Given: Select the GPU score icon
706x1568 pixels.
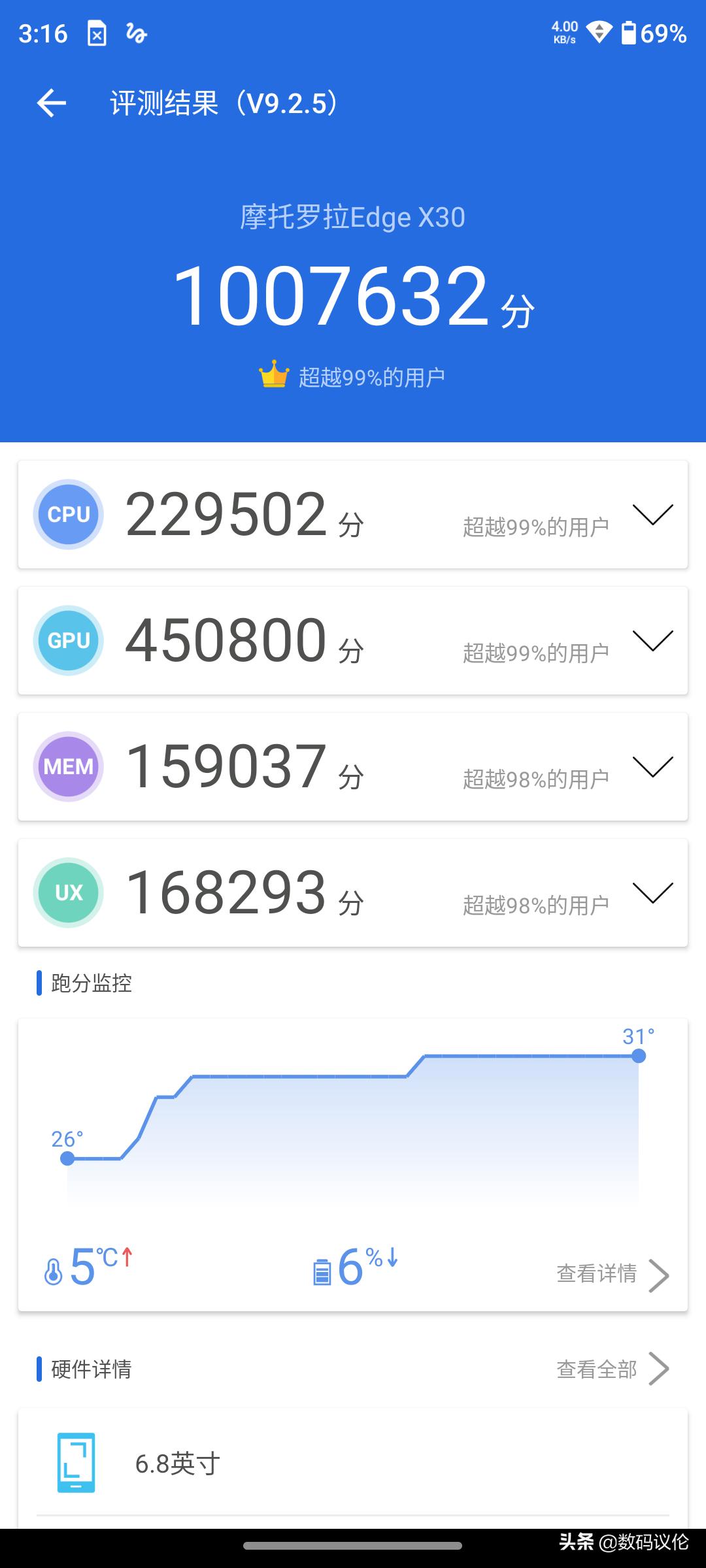Looking at the screenshot, I should pos(68,640).
